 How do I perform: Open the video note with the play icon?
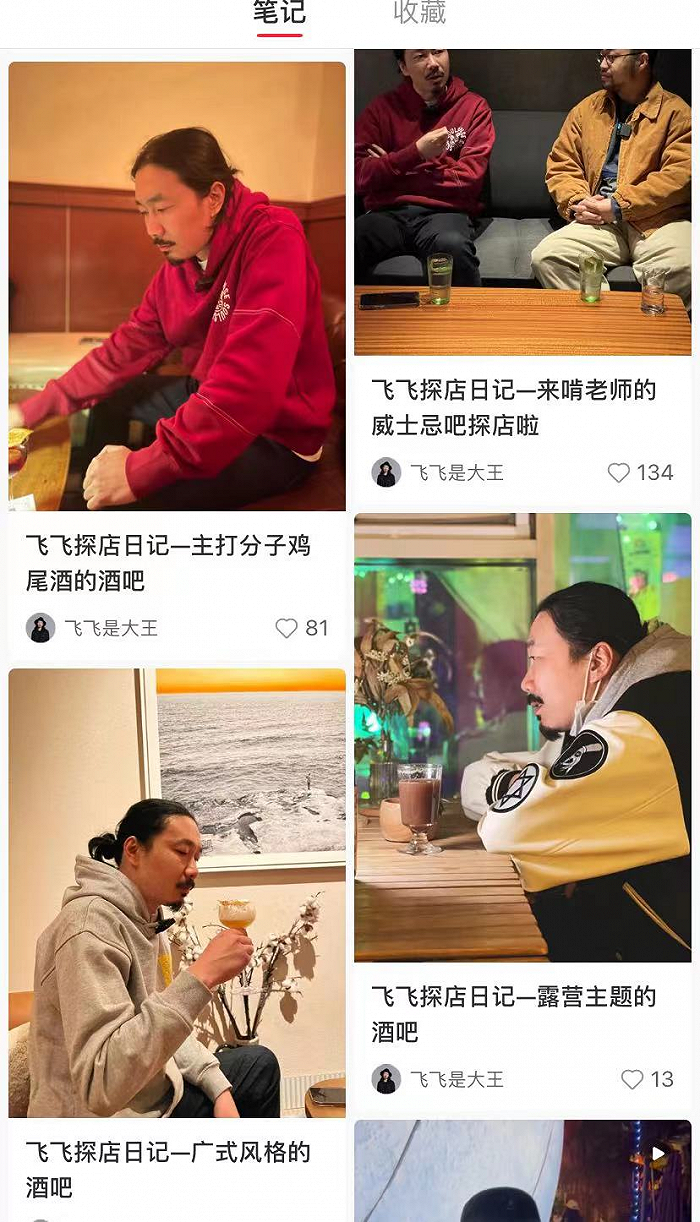pyautogui.click(x=522, y=1172)
